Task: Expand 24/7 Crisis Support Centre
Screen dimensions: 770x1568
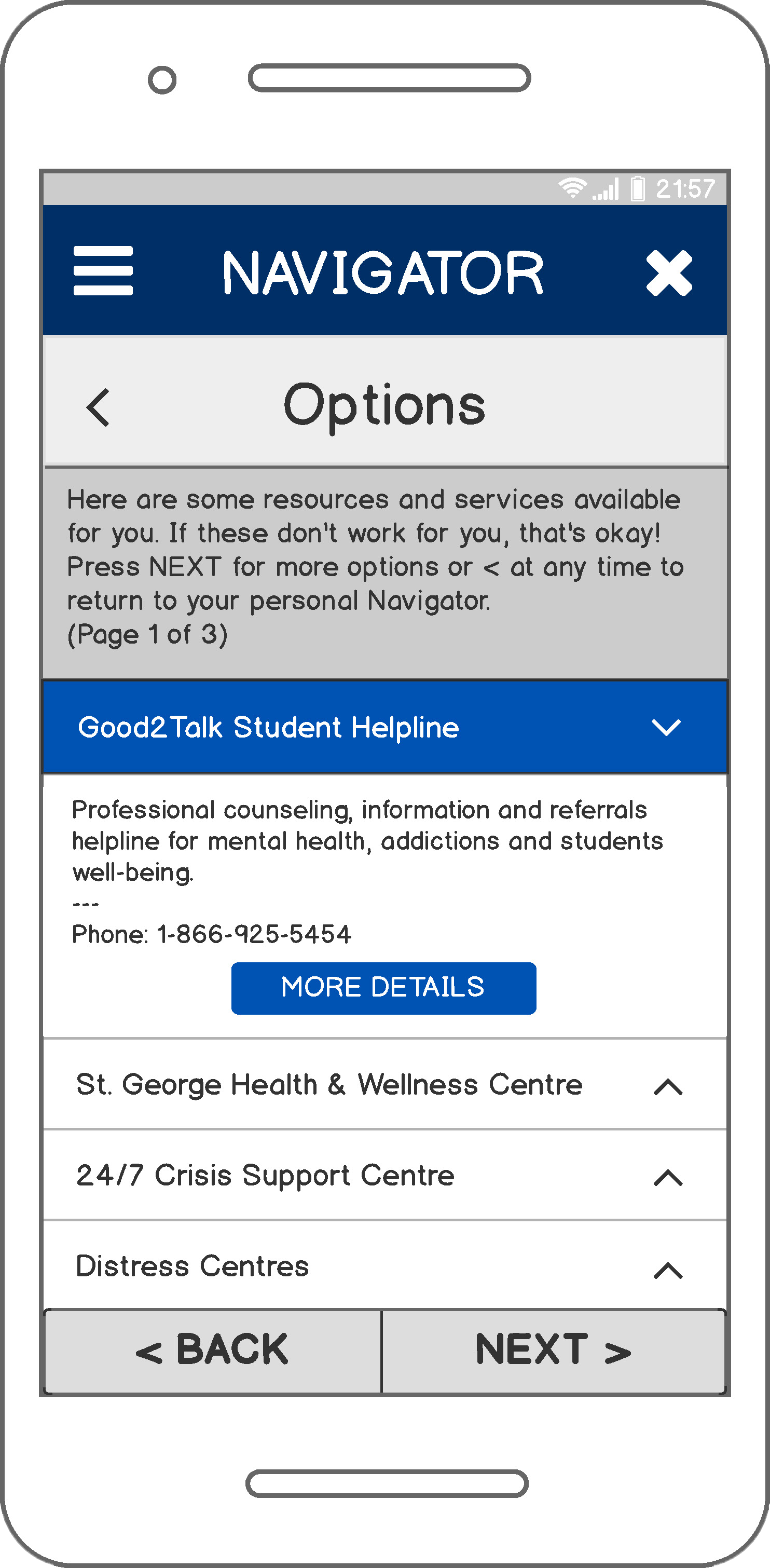Action: point(384,1175)
